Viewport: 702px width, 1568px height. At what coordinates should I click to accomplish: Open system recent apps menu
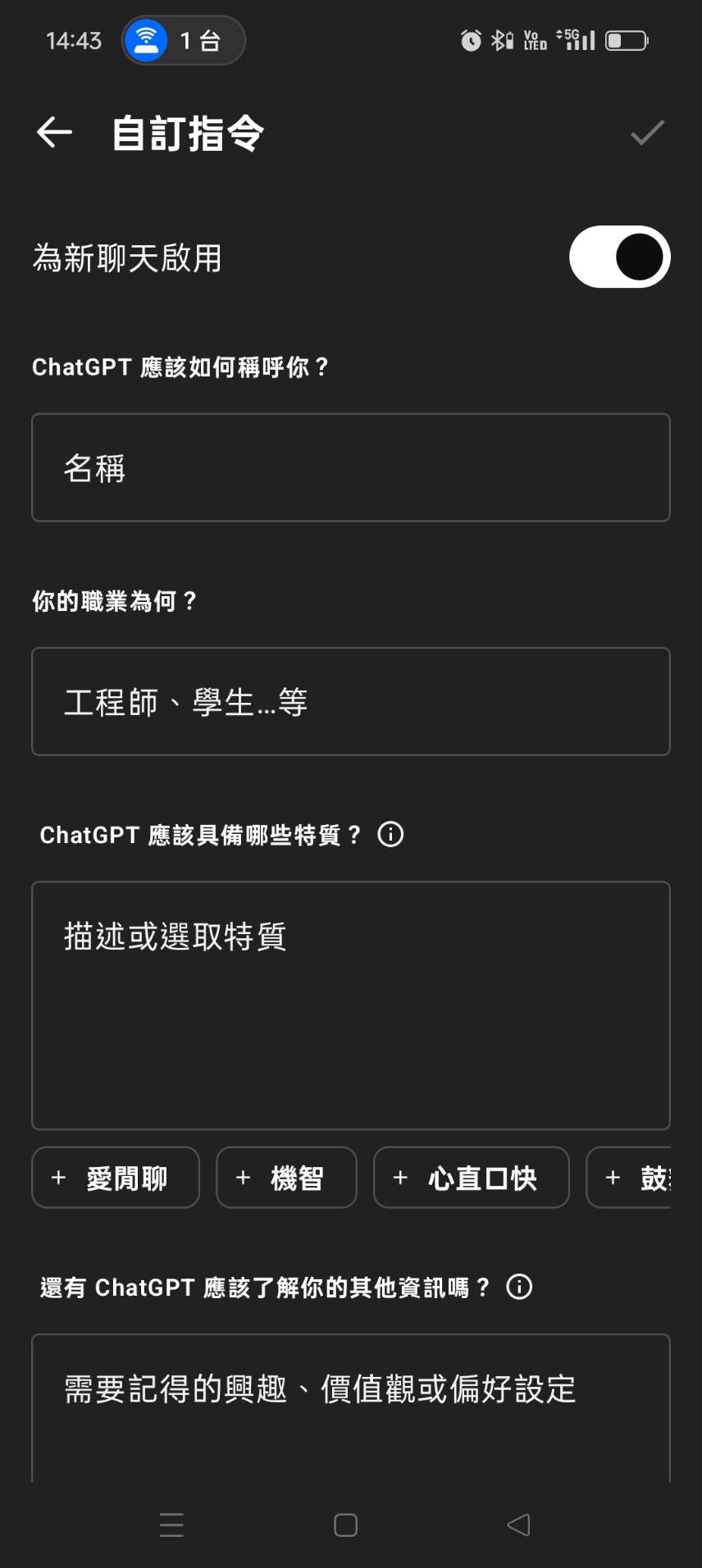click(171, 1525)
